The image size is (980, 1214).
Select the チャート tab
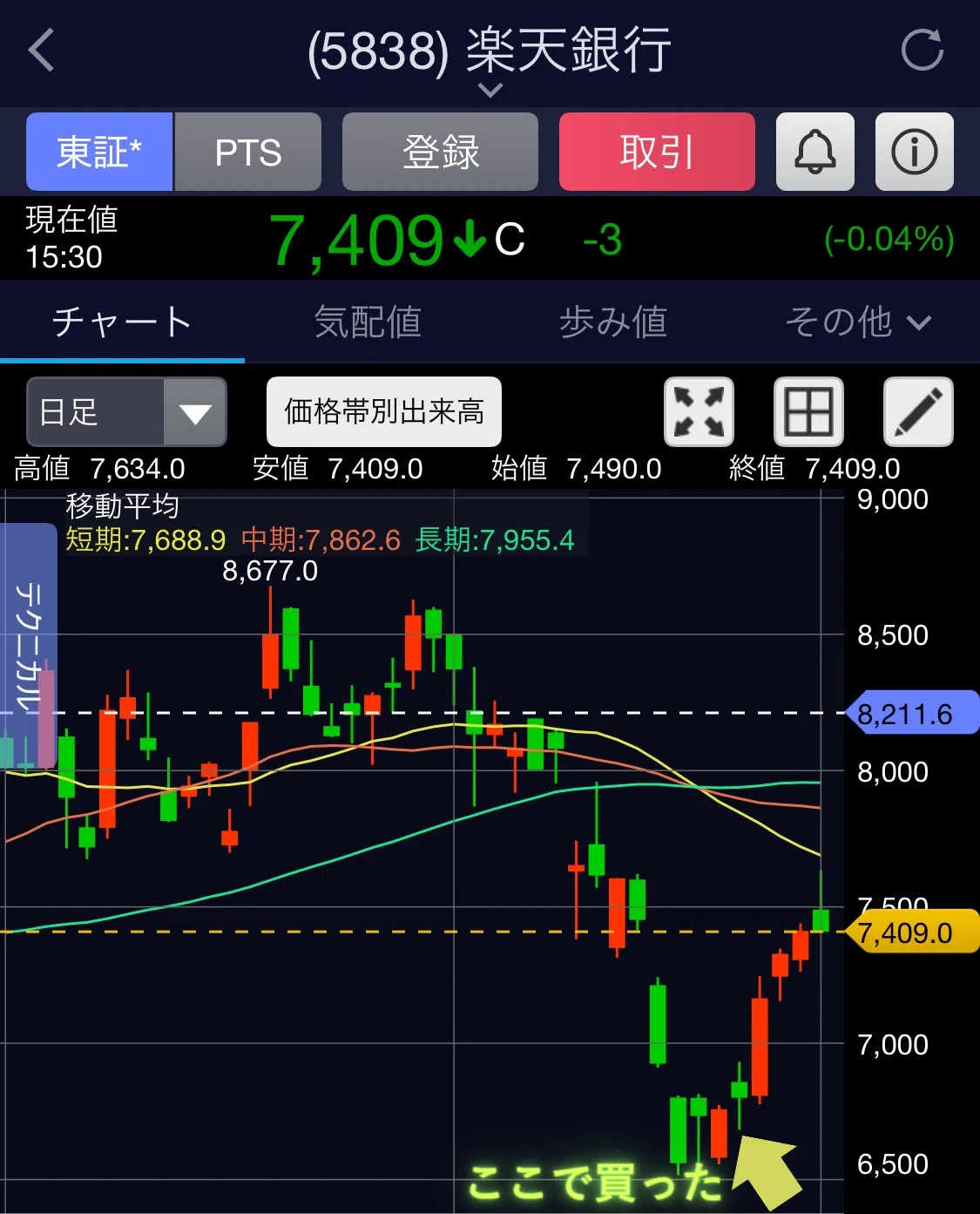[122, 322]
